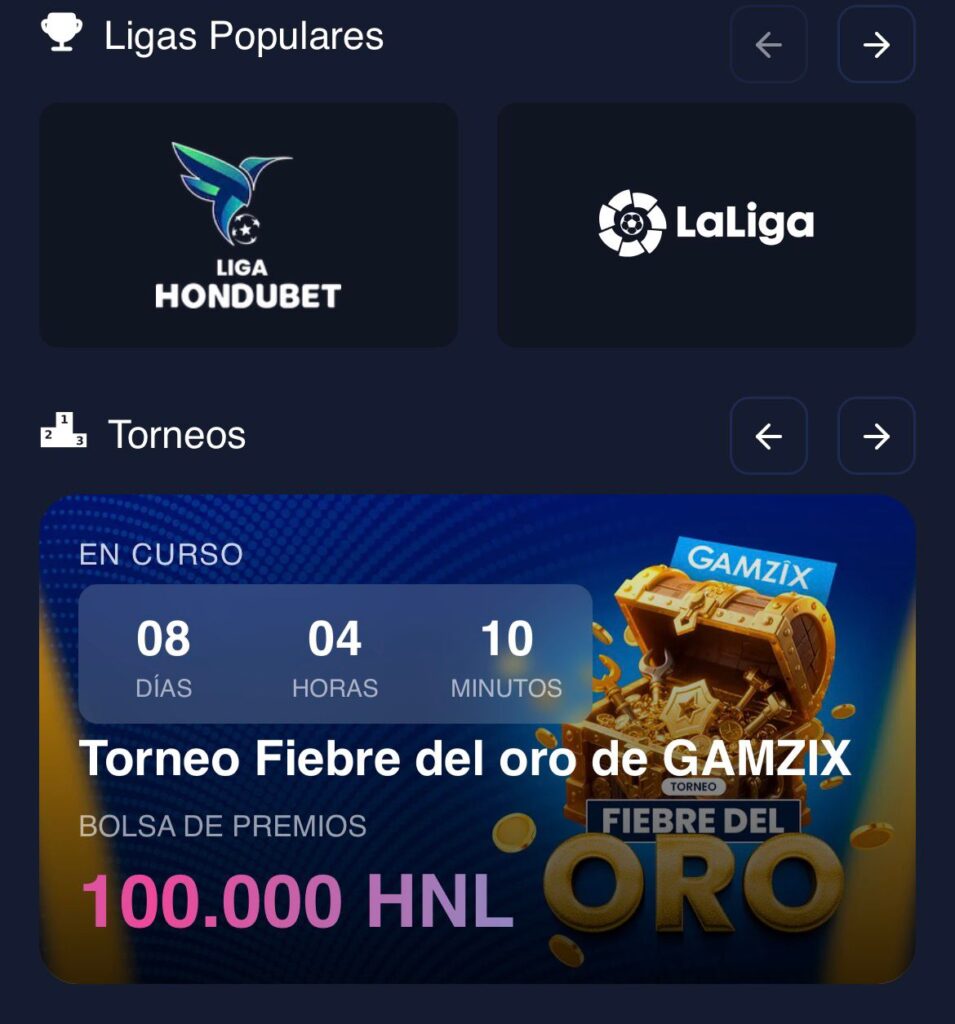This screenshot has width=955, height=1024.
Task: Show previous Ligas Populares items
Action: tap(768, 45)
